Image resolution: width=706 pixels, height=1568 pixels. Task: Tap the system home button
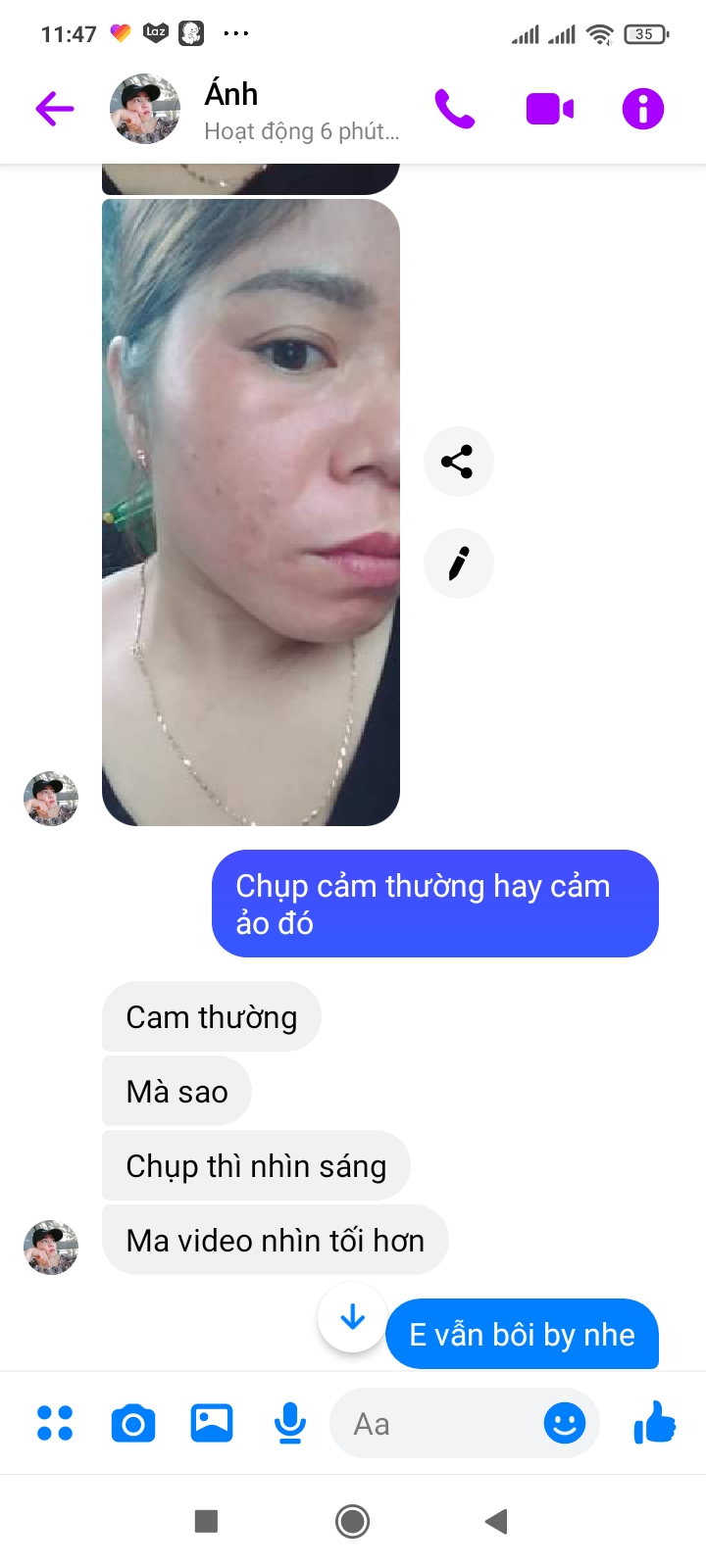[353, 1521]
